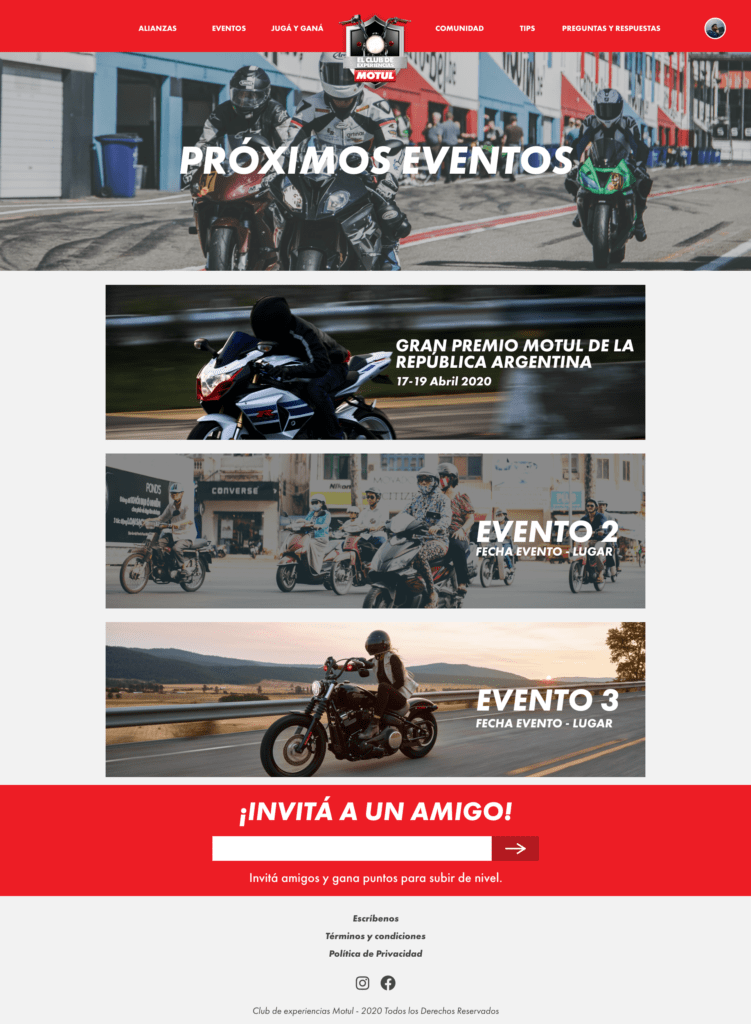Viewport: 751px width, 1024px height.
Task: Visit the Facebook page
Action: coord(388,983)
